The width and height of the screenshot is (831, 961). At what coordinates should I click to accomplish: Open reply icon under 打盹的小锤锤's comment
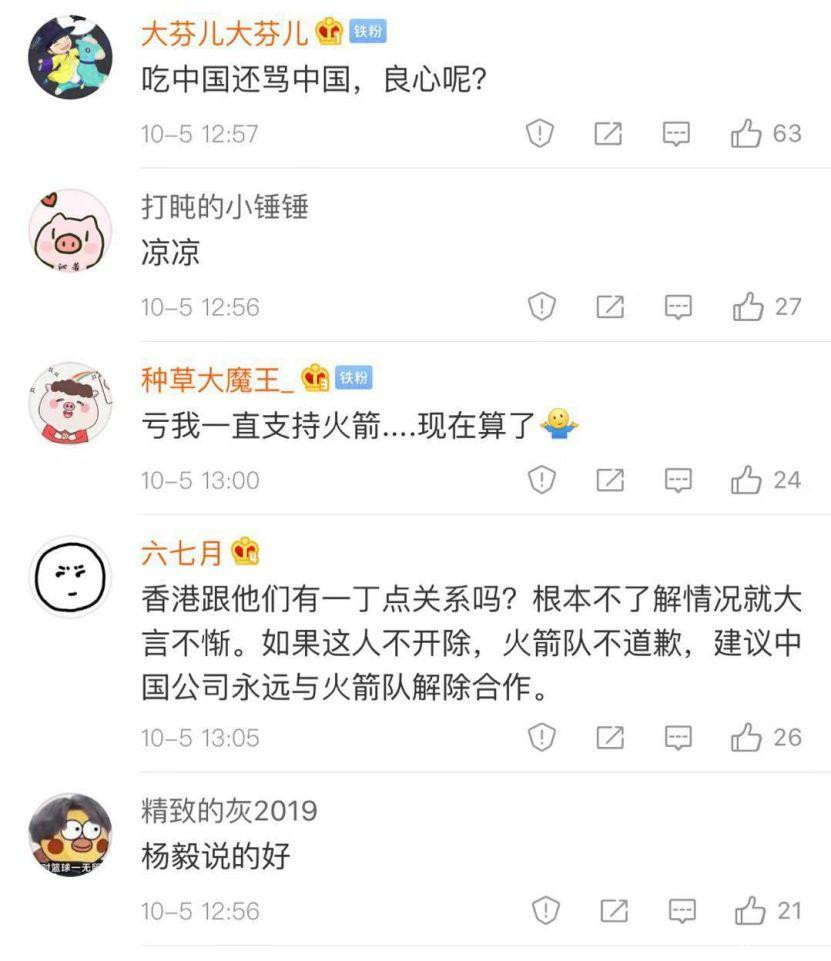[x=678, y=307]
